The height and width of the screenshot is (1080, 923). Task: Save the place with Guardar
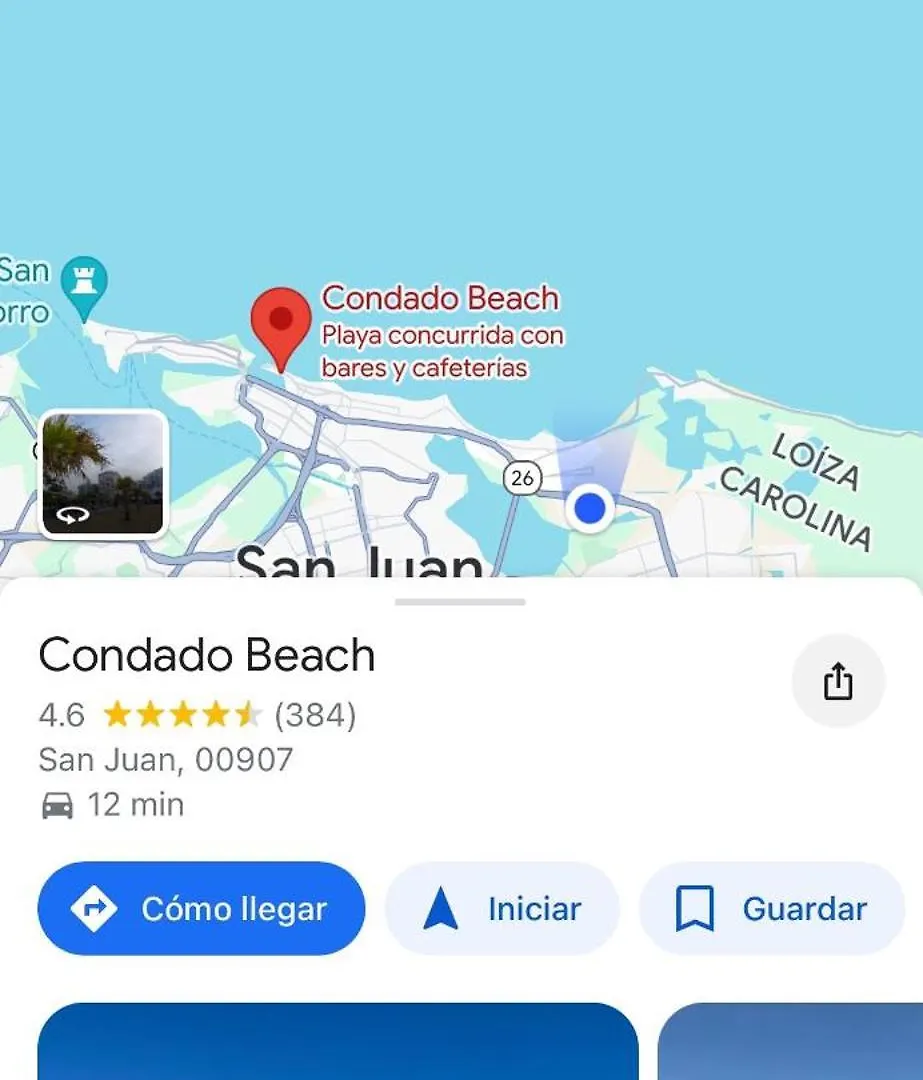click(772, 909)
